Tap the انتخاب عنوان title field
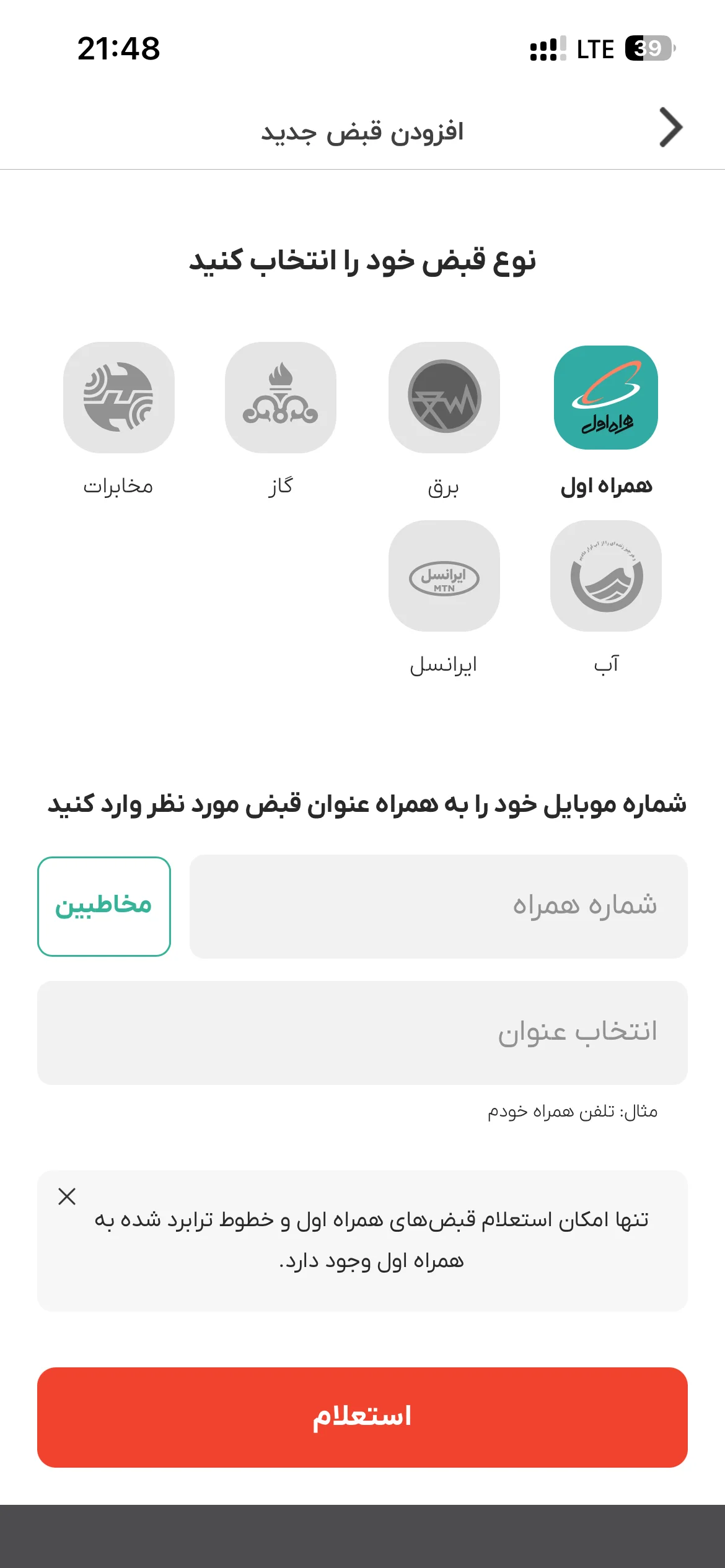Screen dimensions: 725x1568 click(362, 1033)
